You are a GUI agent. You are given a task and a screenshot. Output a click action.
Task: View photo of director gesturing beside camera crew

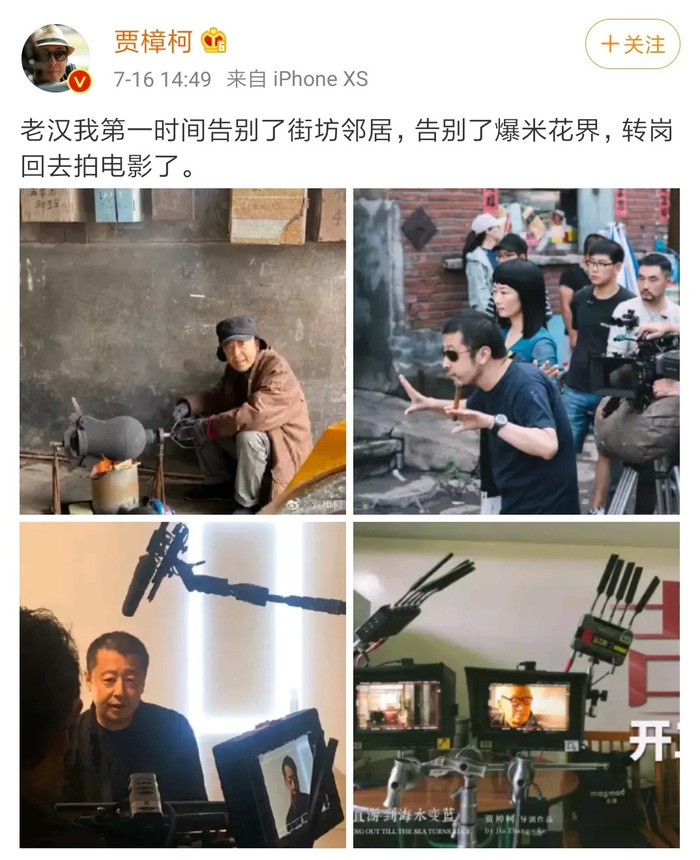click(x=516, y=351)
